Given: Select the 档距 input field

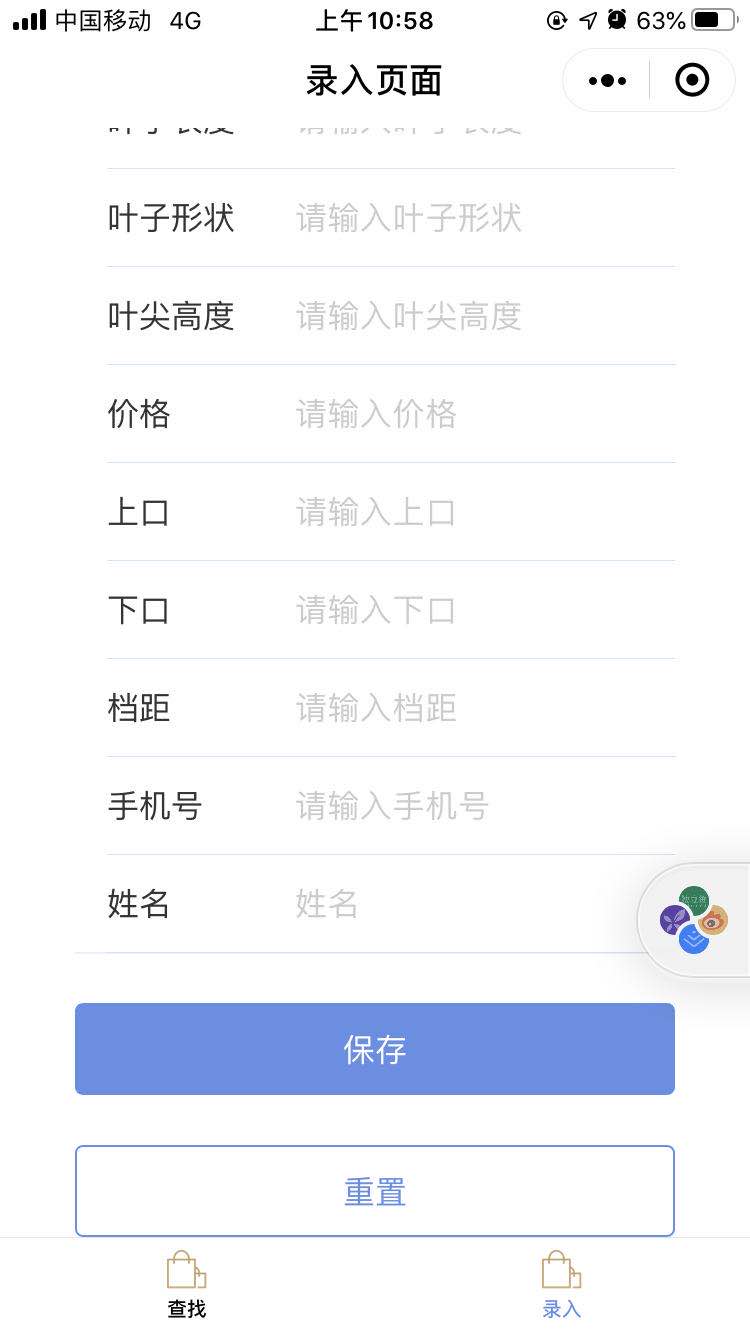Looking at the screenshot, I should (x=480, y=708).
